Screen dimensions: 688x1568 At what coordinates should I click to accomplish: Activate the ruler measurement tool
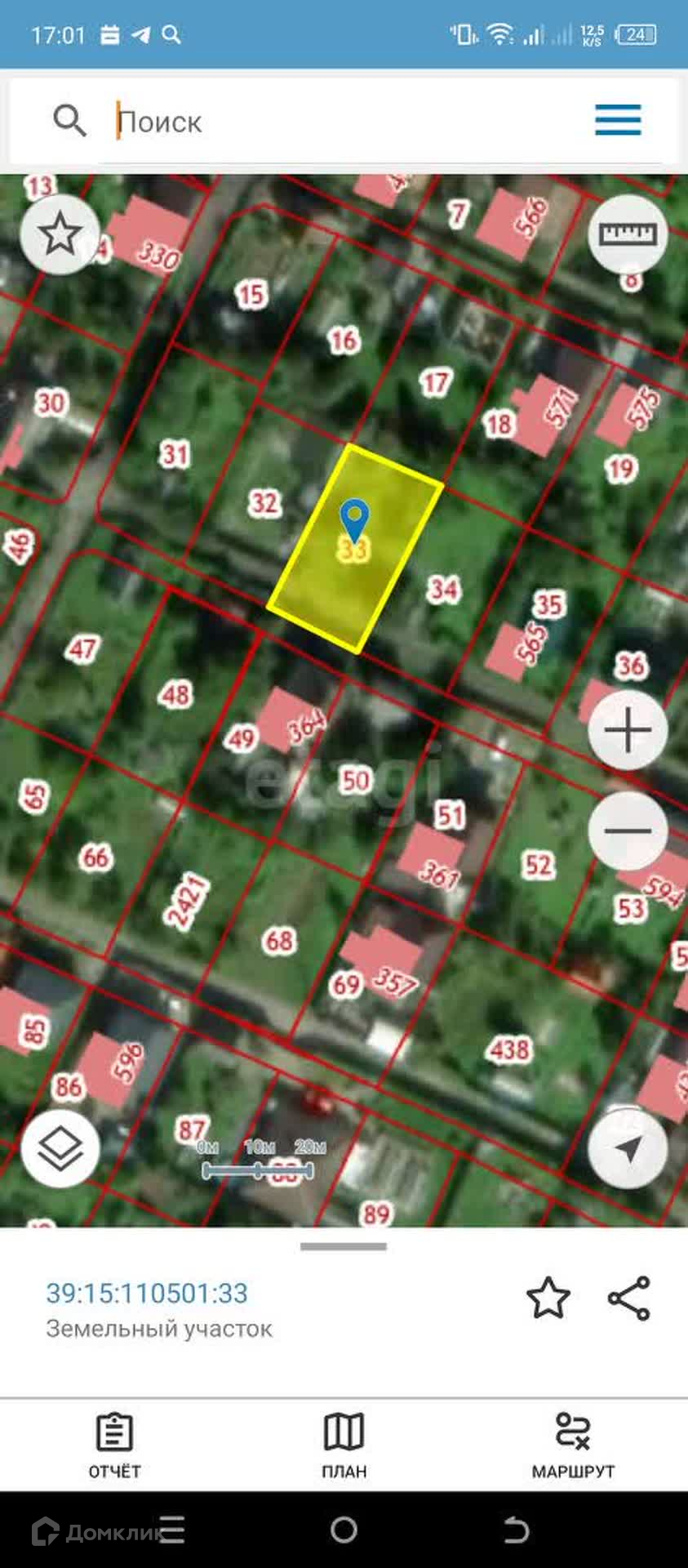(628, 234)
